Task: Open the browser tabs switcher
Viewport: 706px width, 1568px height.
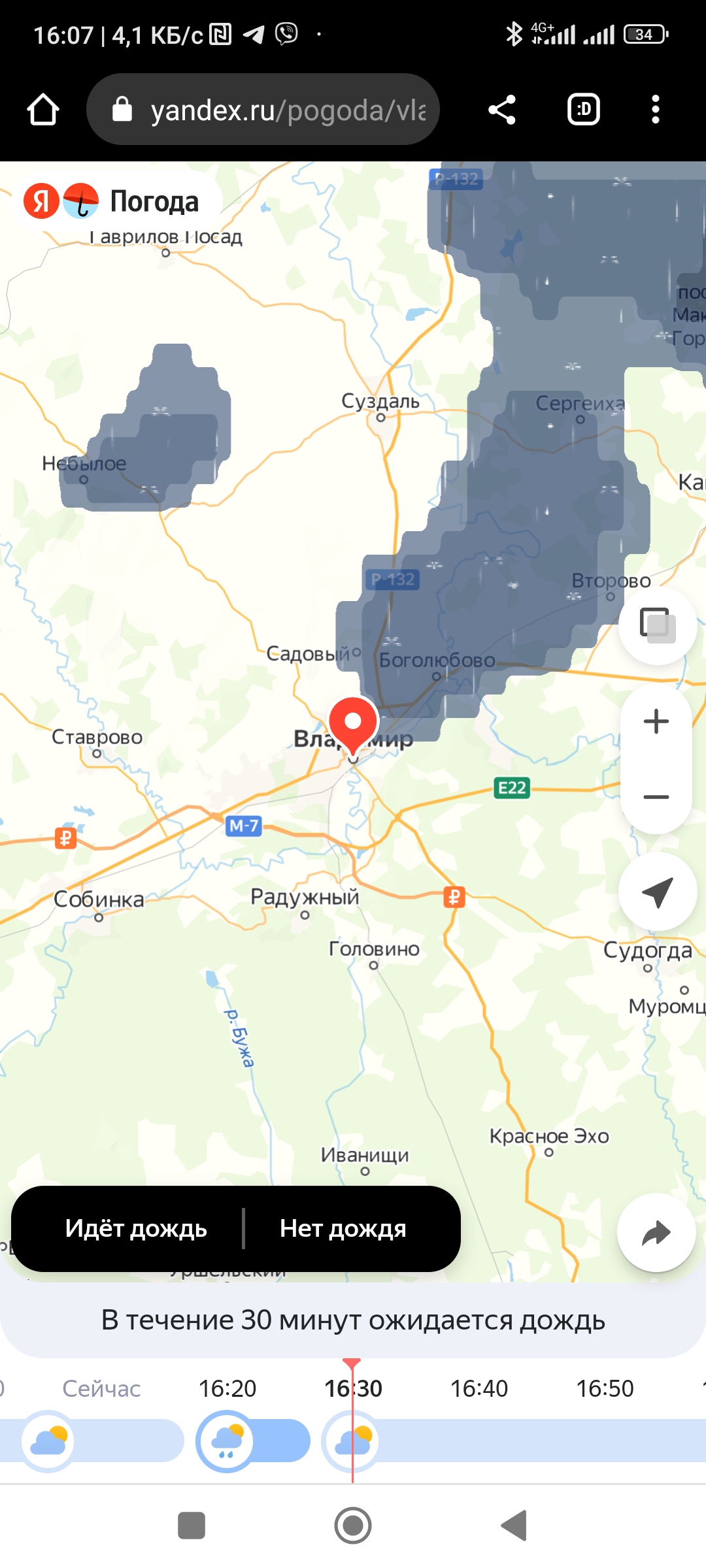Action: [584, 109]
